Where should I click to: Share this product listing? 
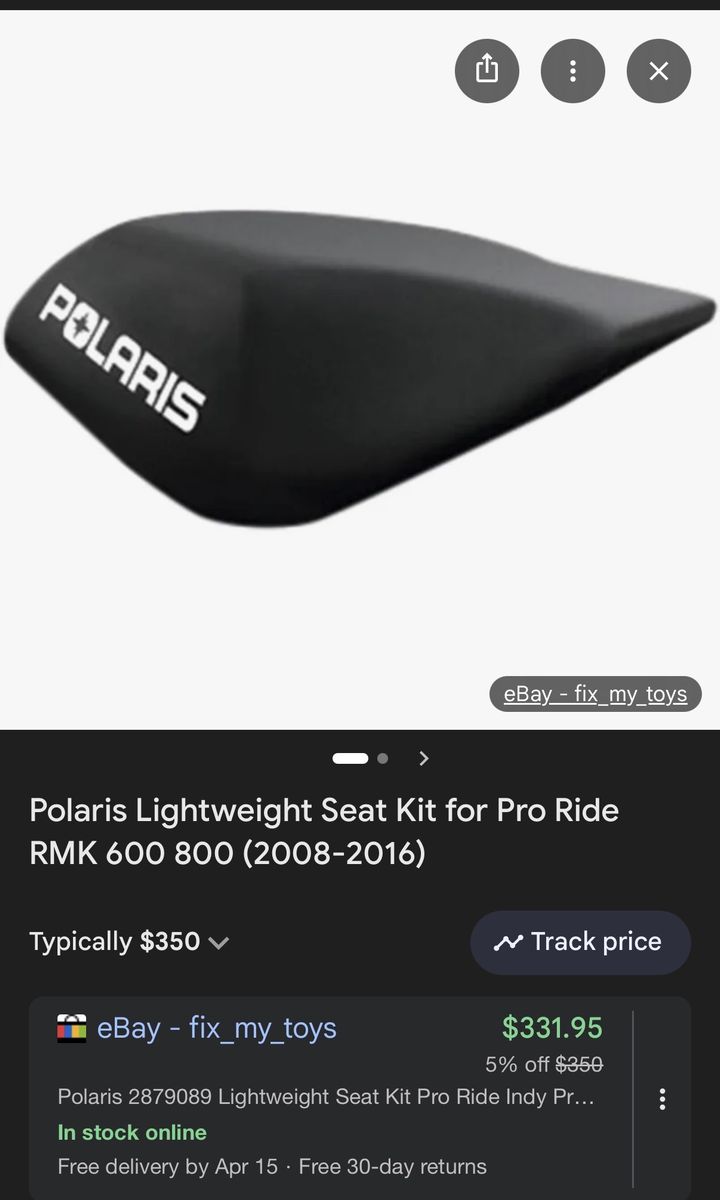[486, 70]
